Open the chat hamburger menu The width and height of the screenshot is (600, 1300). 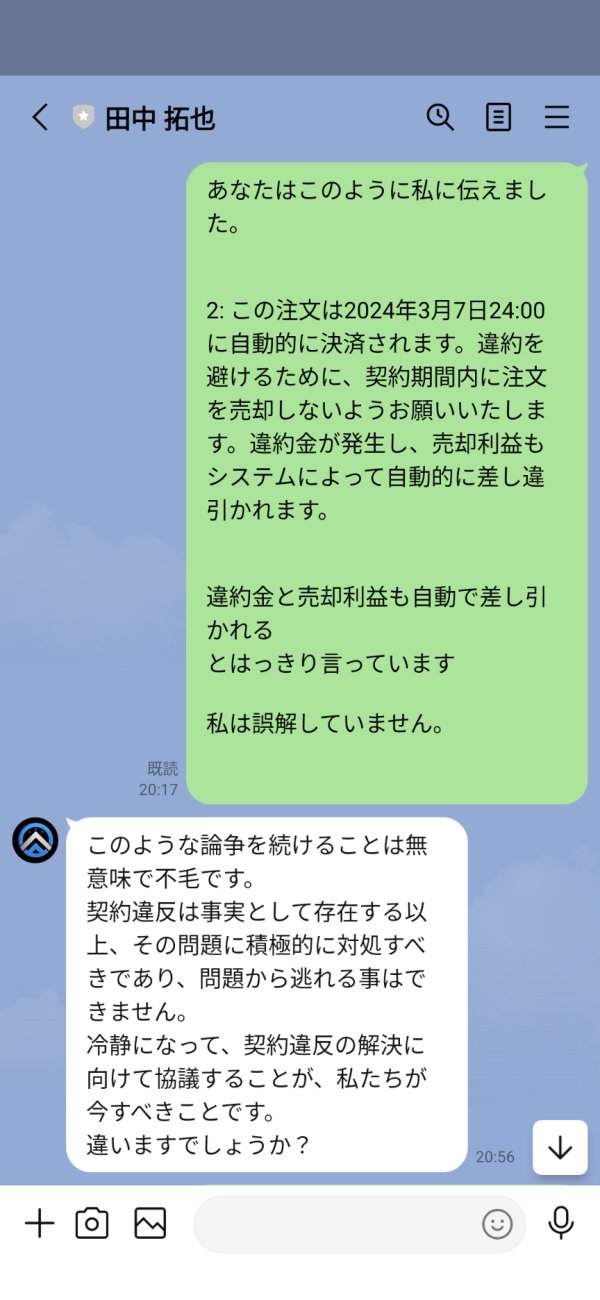[x=557, y=118]
